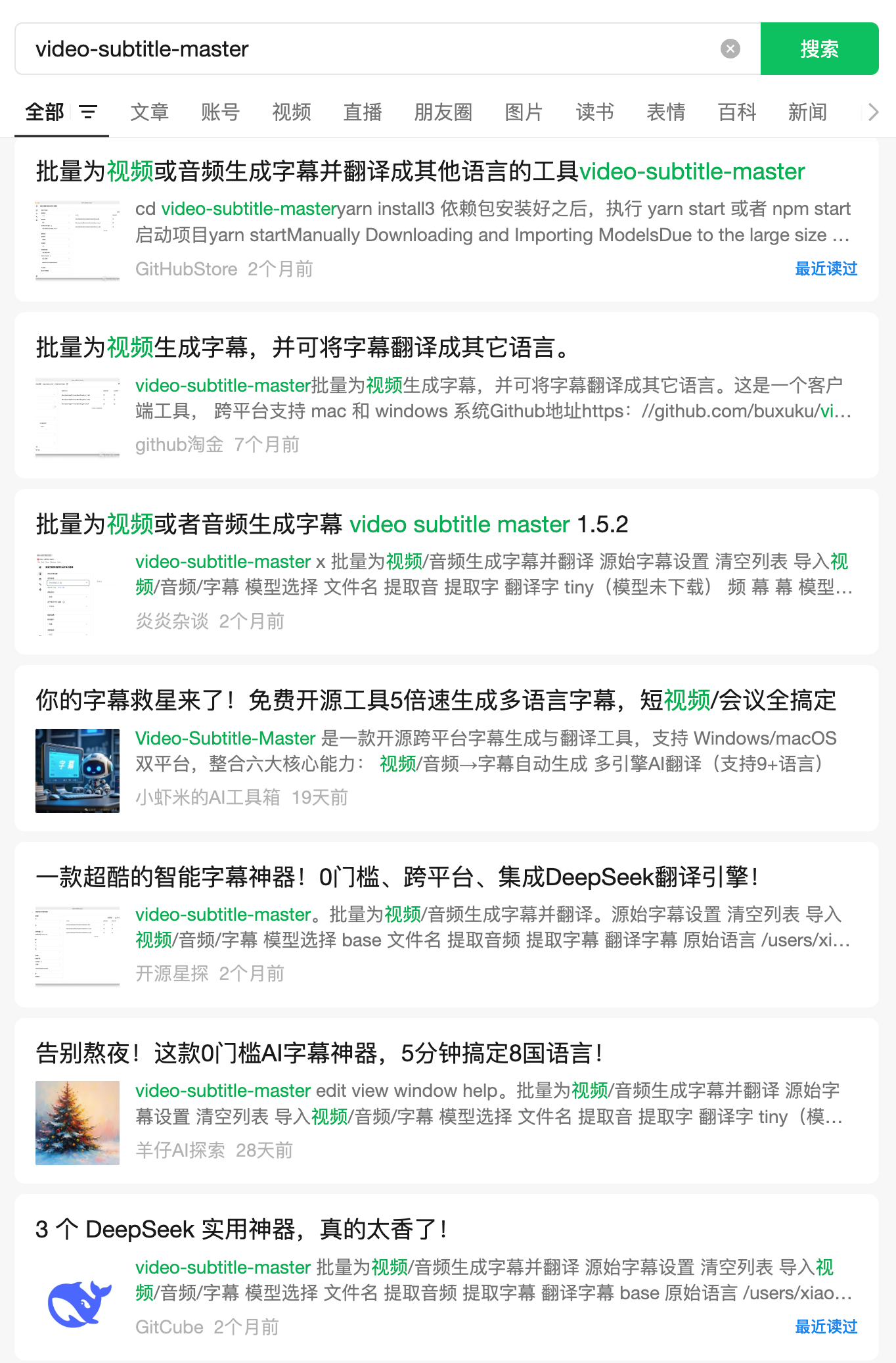Image resolution: width=896 pixels, height=1363 pixels.
Task: Switch to the 文章 tab
Action: pos(150,112)
